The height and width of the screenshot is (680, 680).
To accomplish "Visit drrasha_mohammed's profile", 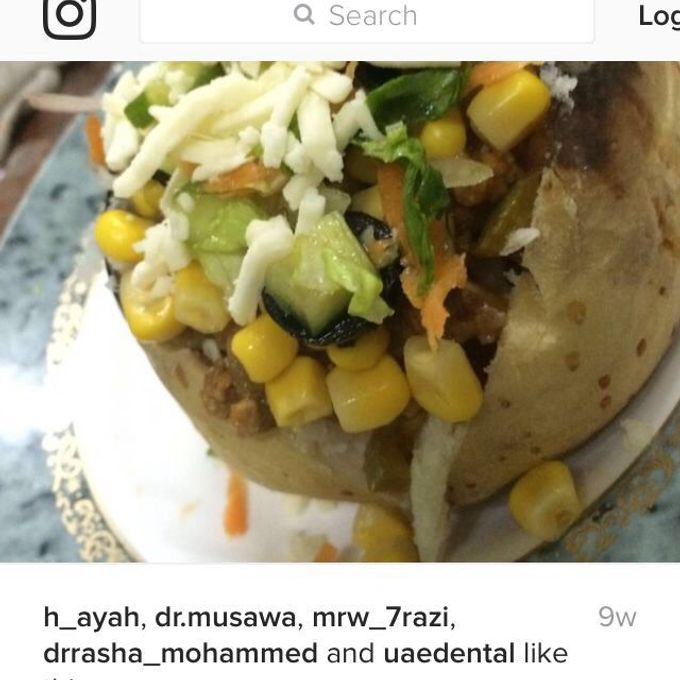I will click(180, 654).
